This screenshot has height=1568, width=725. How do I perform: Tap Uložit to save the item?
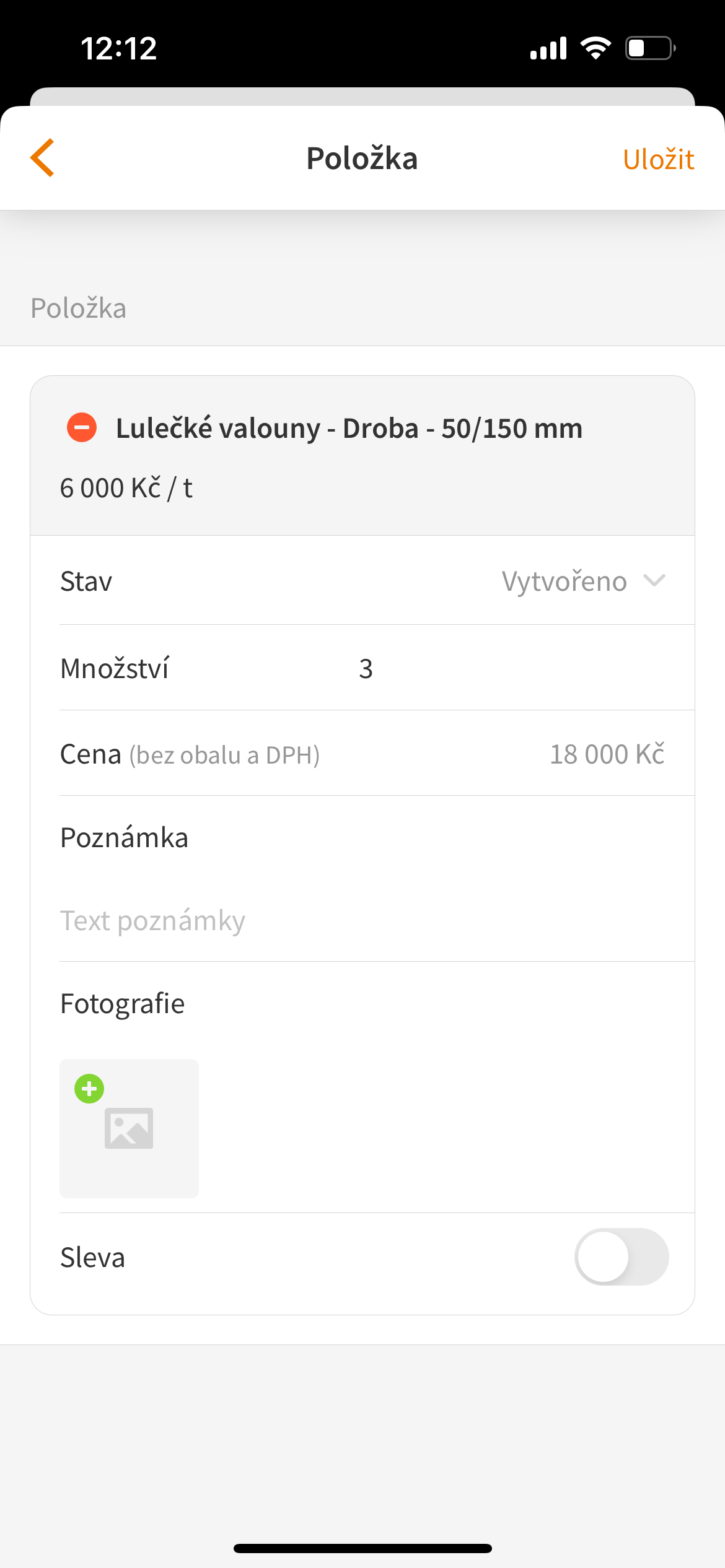tap(658, 159)
